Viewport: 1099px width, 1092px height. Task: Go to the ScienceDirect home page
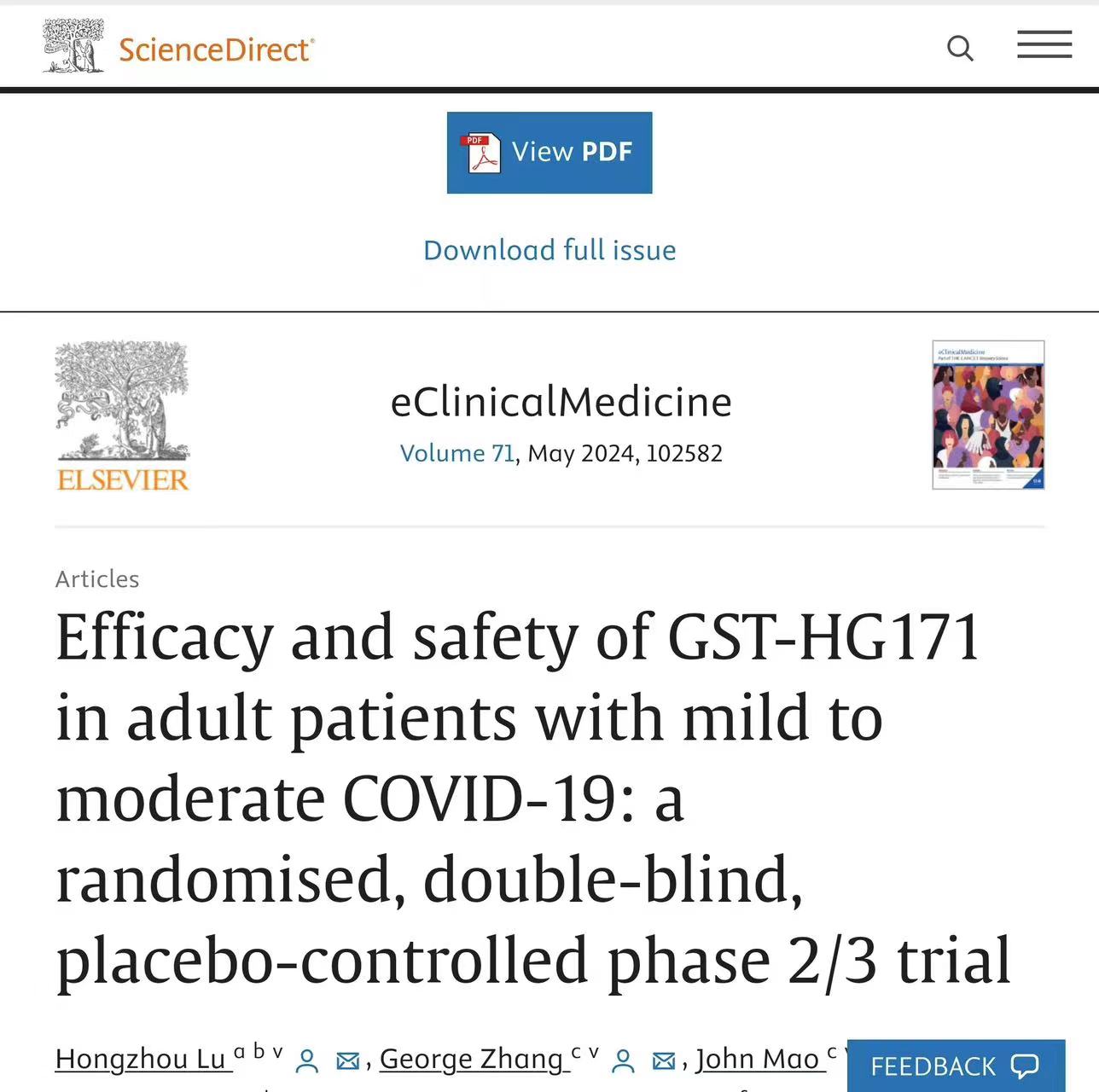pyautogui.click(x=179, y=47)
